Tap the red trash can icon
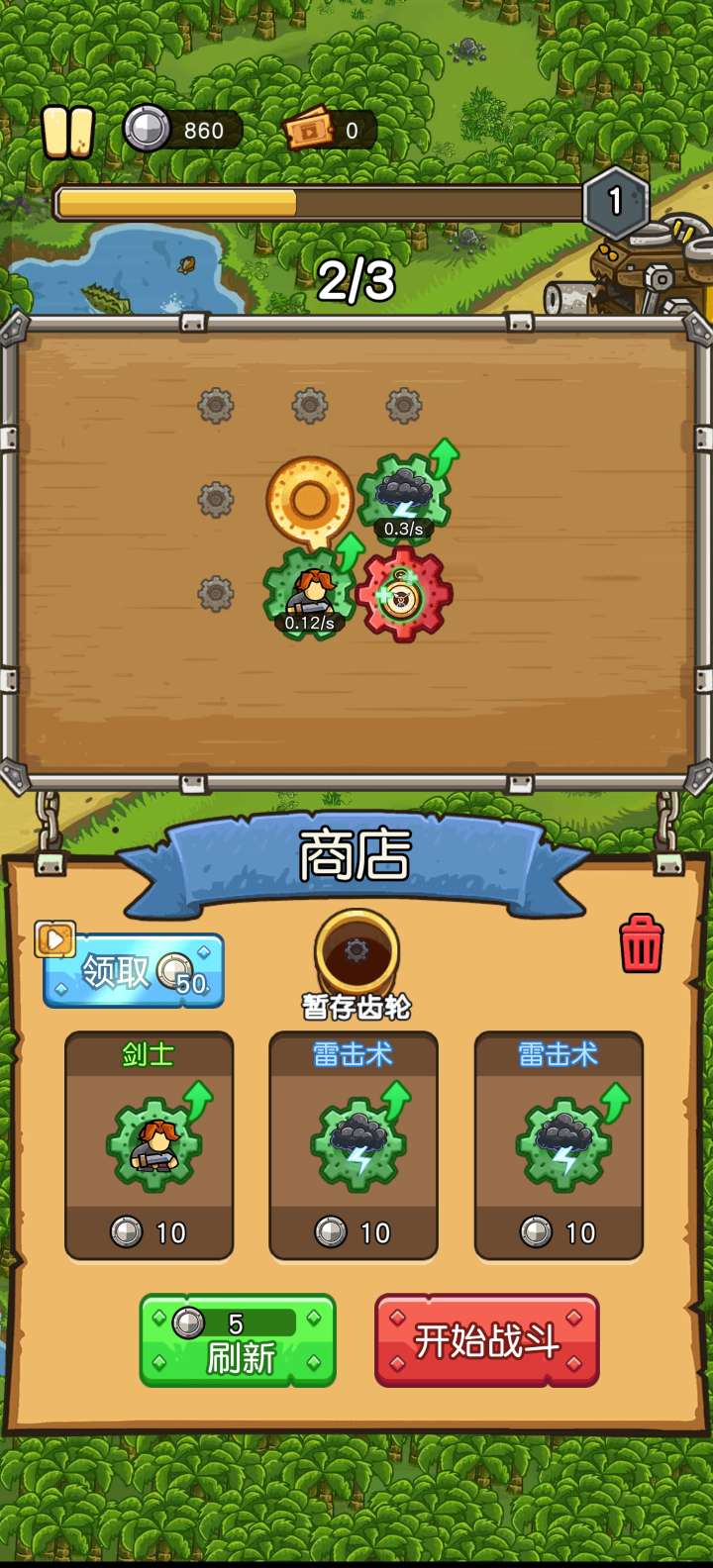 [641, 943]
